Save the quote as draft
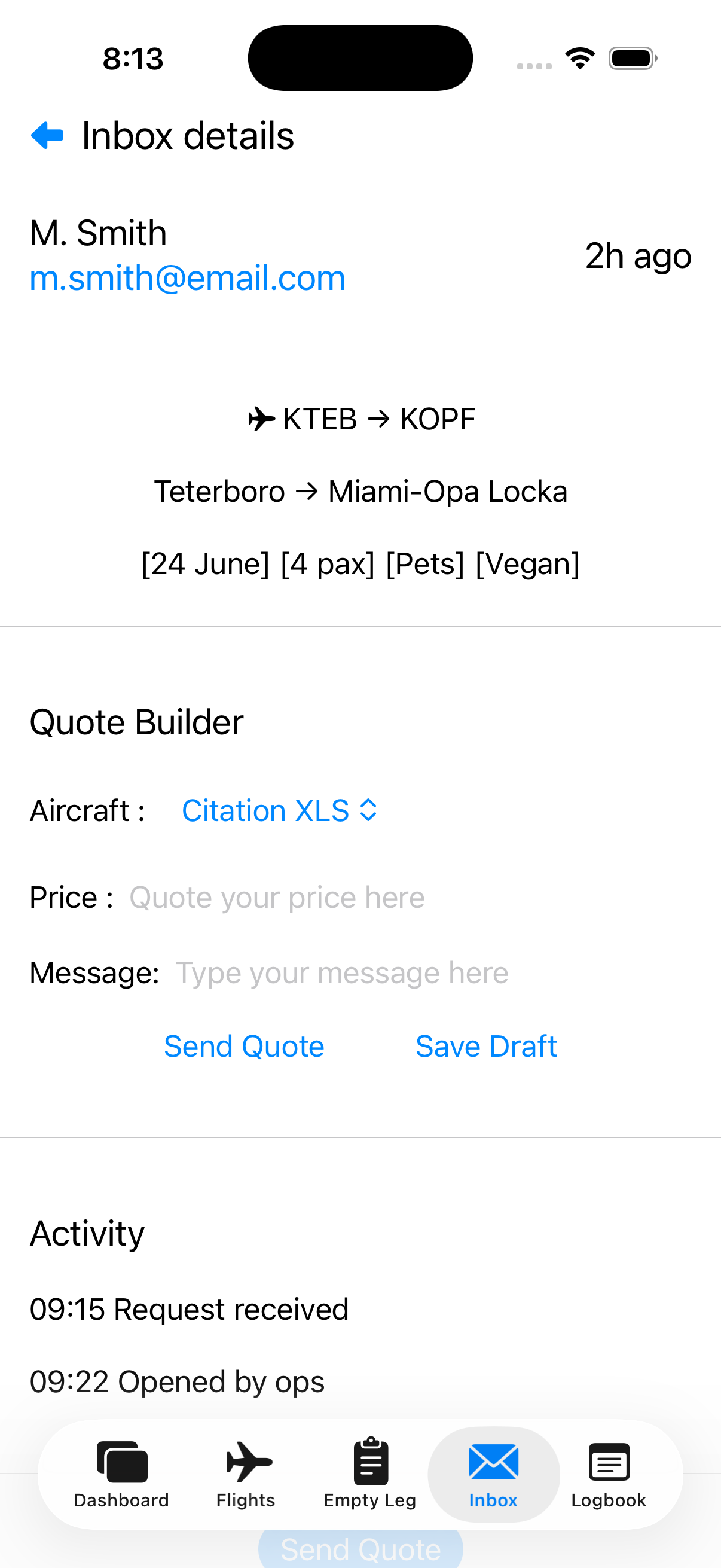Screen dimensions: 721x1568 [x=486, y=1047]
